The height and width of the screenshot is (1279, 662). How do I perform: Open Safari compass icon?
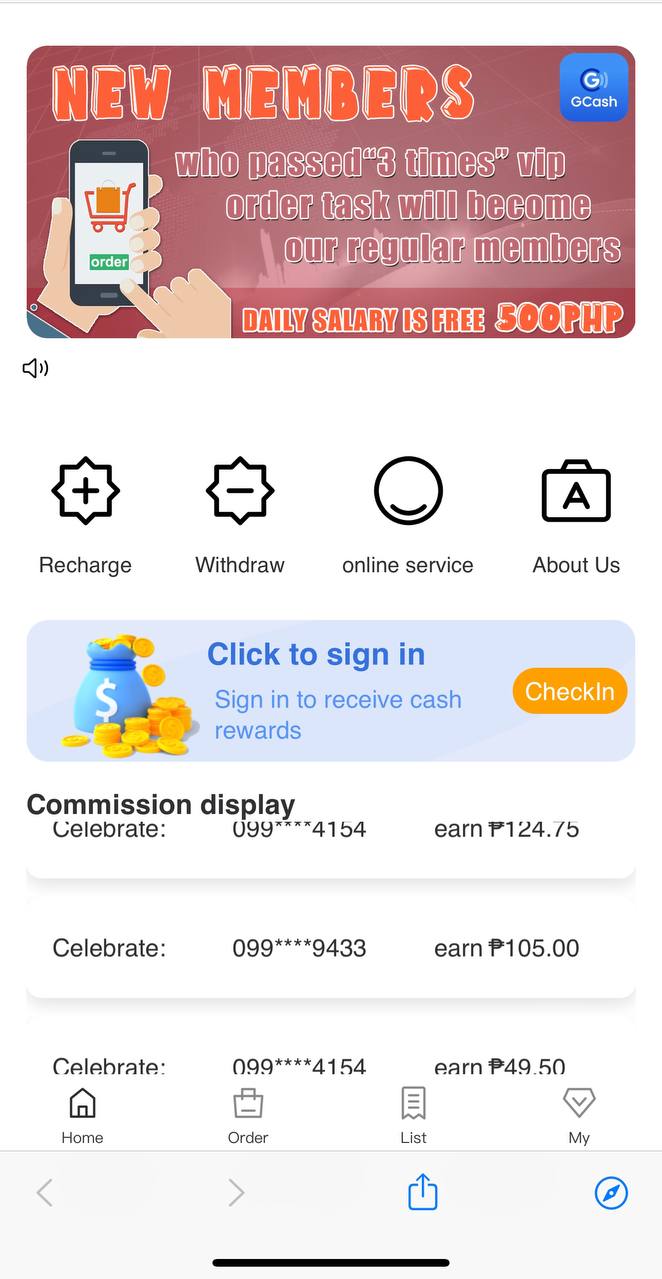[611, 1192]
